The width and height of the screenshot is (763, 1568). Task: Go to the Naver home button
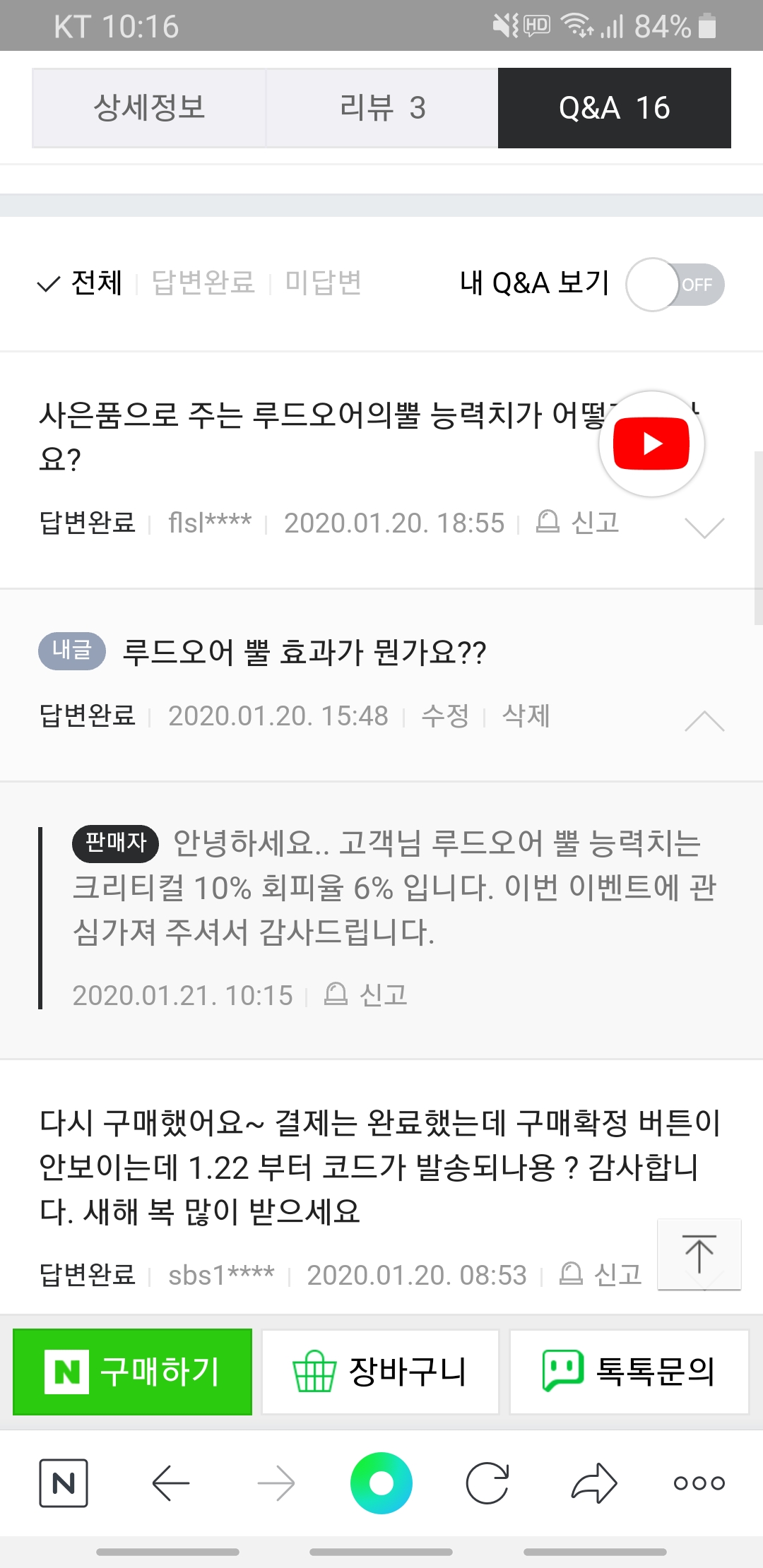tap(64, 1483)
